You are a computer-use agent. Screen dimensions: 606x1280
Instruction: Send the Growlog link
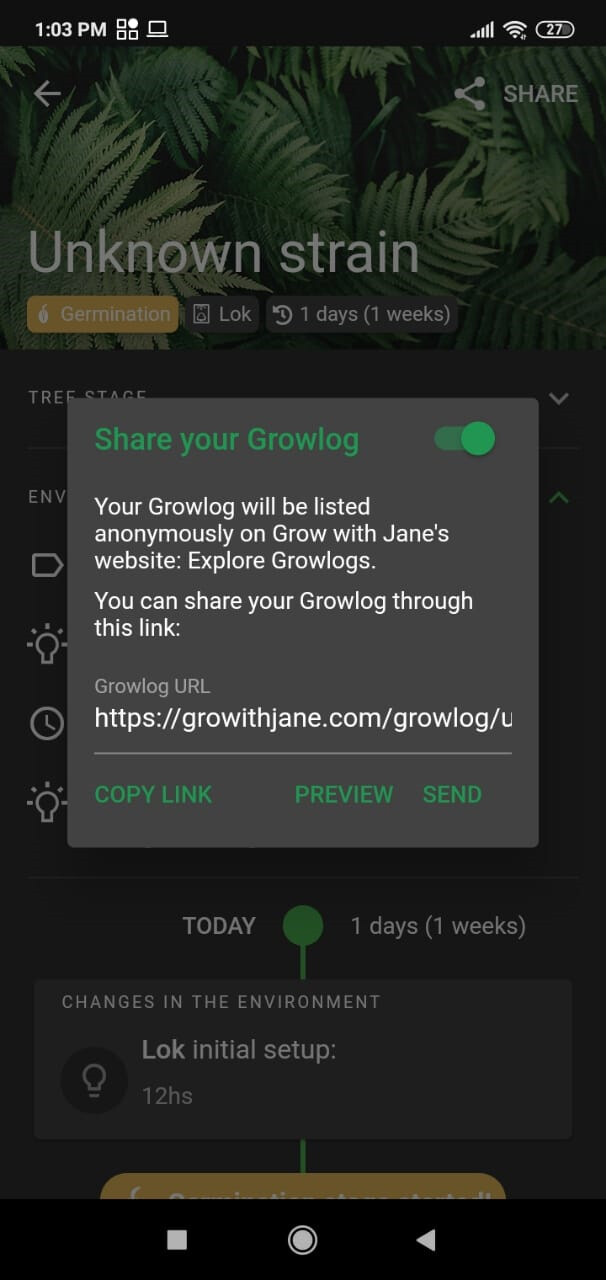click(x=452, y=794)
